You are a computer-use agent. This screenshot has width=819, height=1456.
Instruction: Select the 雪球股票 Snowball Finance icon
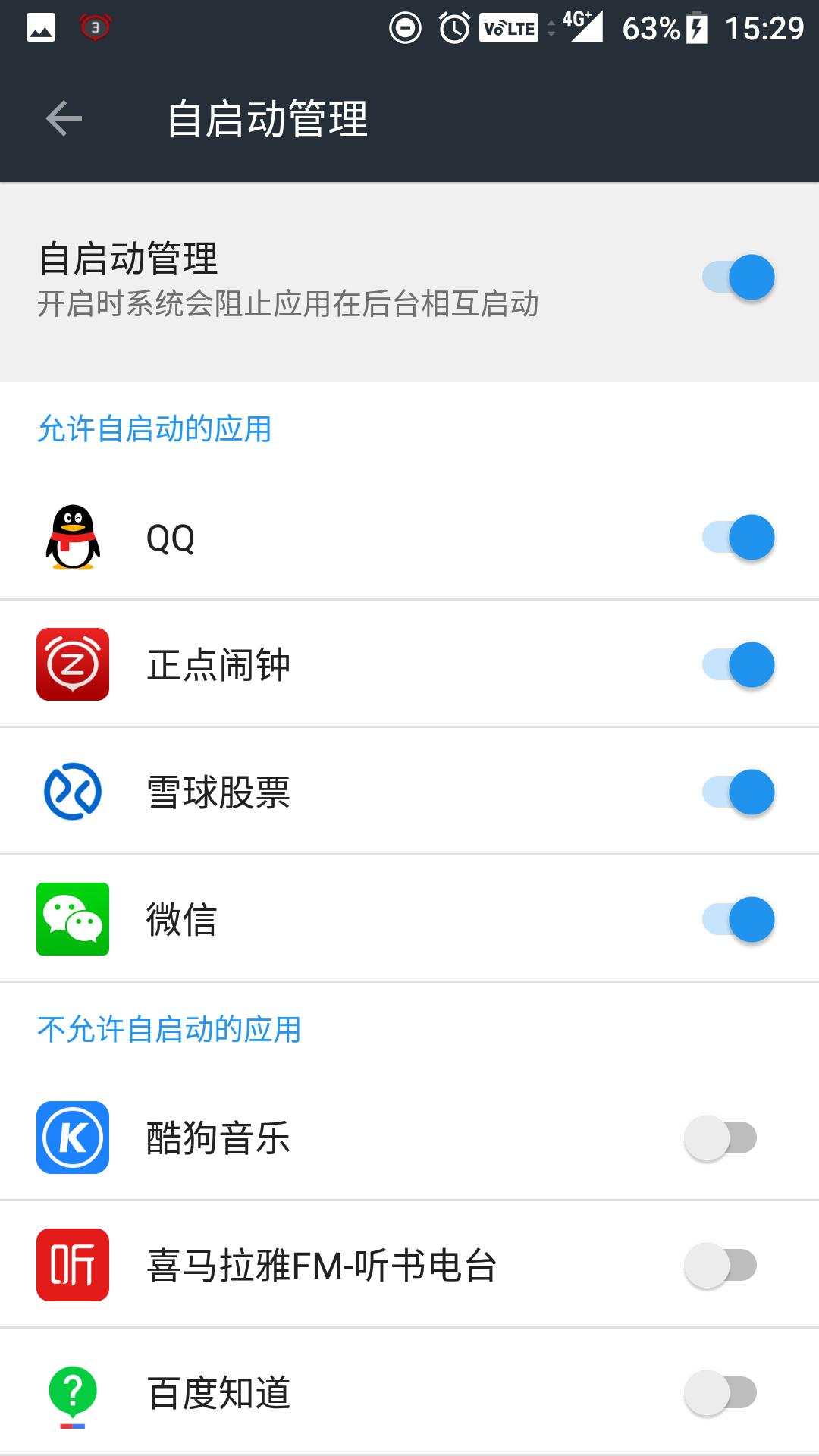(x=74, y=791)
